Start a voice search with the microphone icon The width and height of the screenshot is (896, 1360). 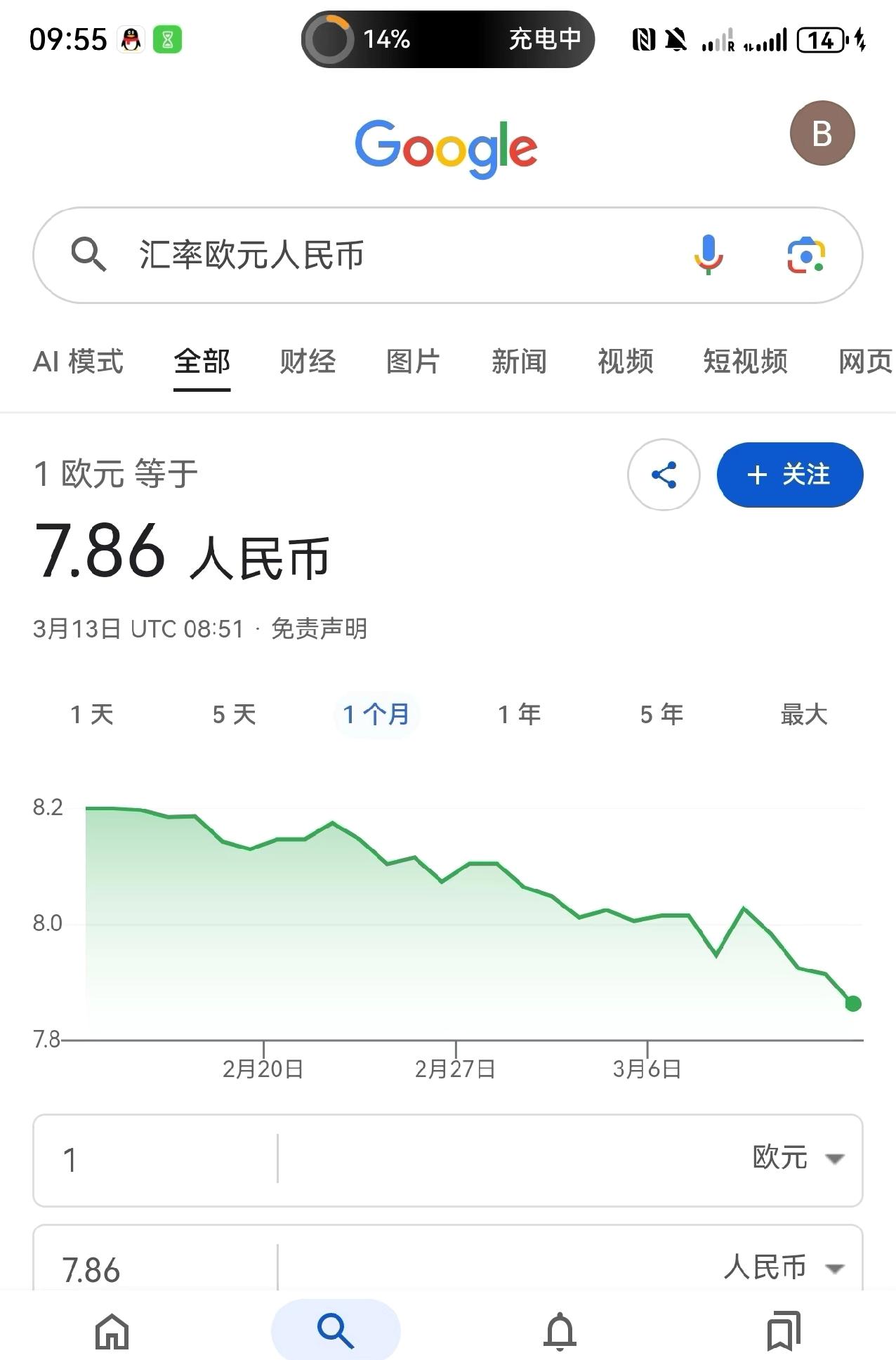pyautogui.click(x=709, y=256)
